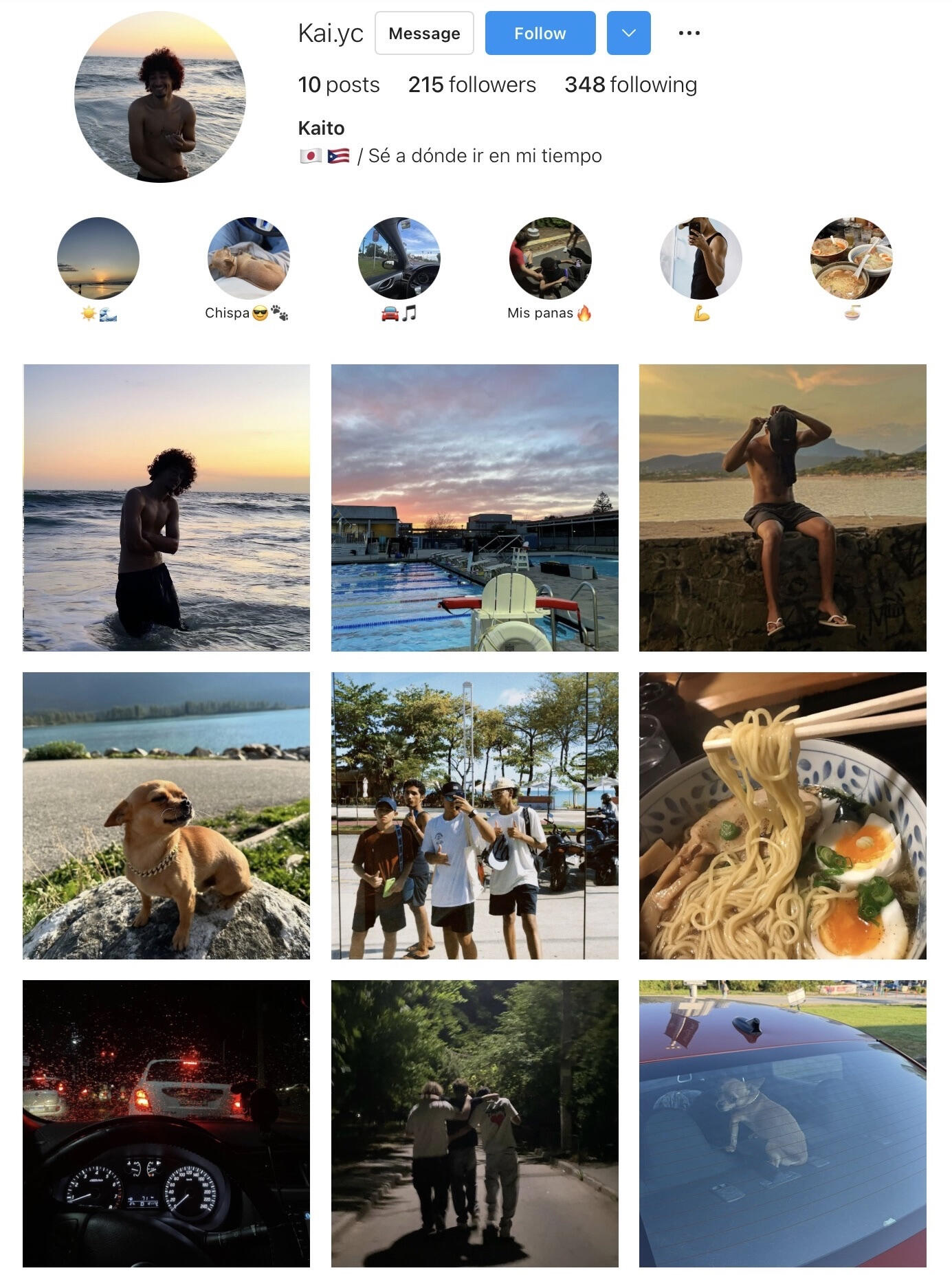This screenshot has height=1275, width=952.
Task: Open the swimming pool sunset post
Action: coord(474,507)
